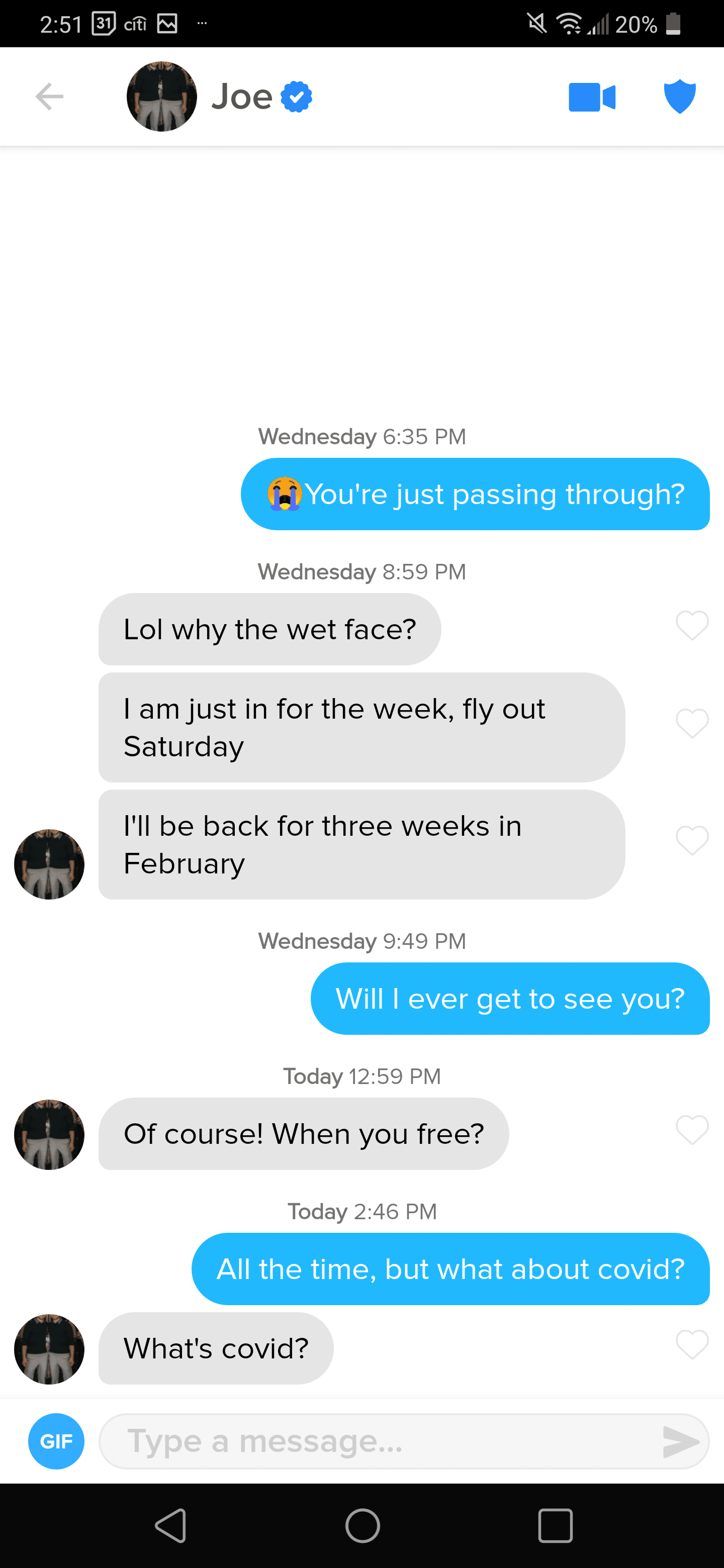This screenshot has width=724, height=1568.
Task: Like the "three weeks in February" message
Action: [x=692, y=841]
